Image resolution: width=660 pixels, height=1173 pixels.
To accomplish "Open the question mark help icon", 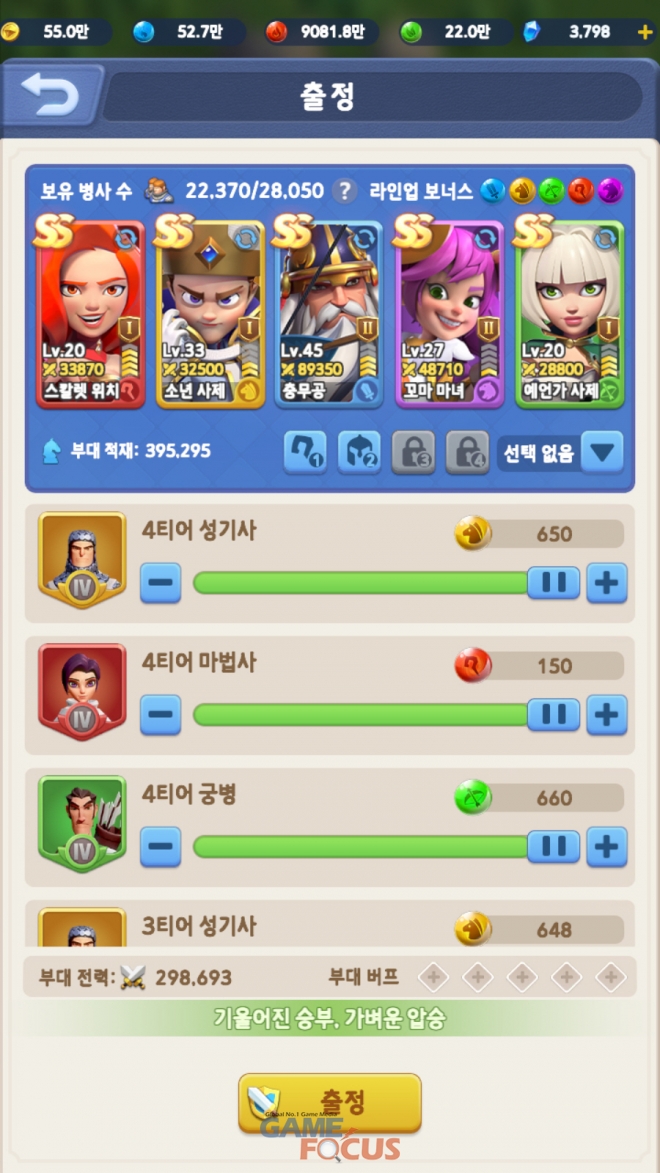I will 344,190.
